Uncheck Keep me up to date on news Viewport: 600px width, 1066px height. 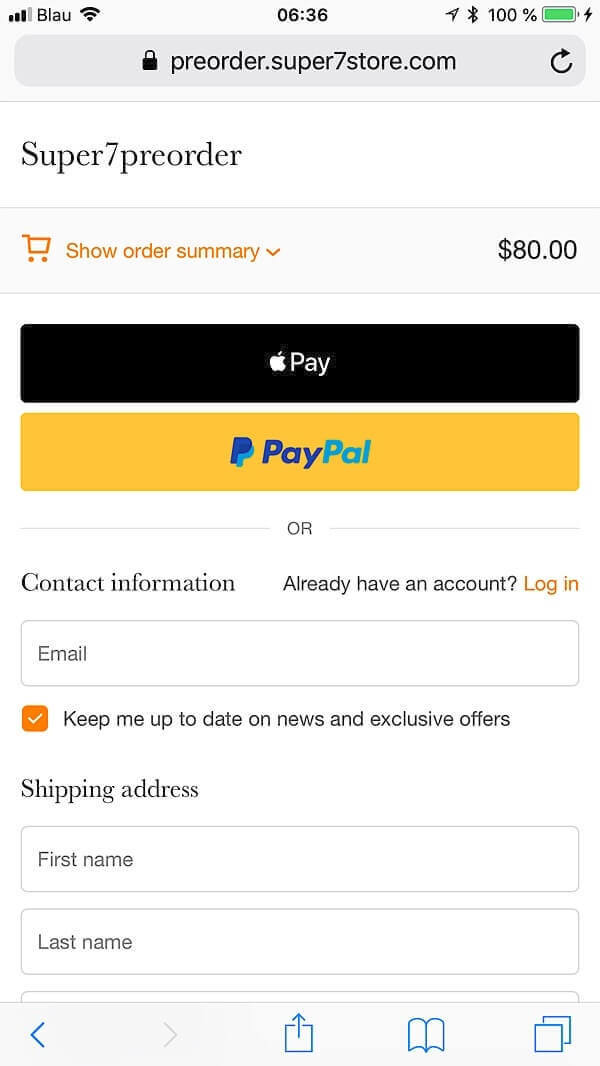(x=35, y=719)
